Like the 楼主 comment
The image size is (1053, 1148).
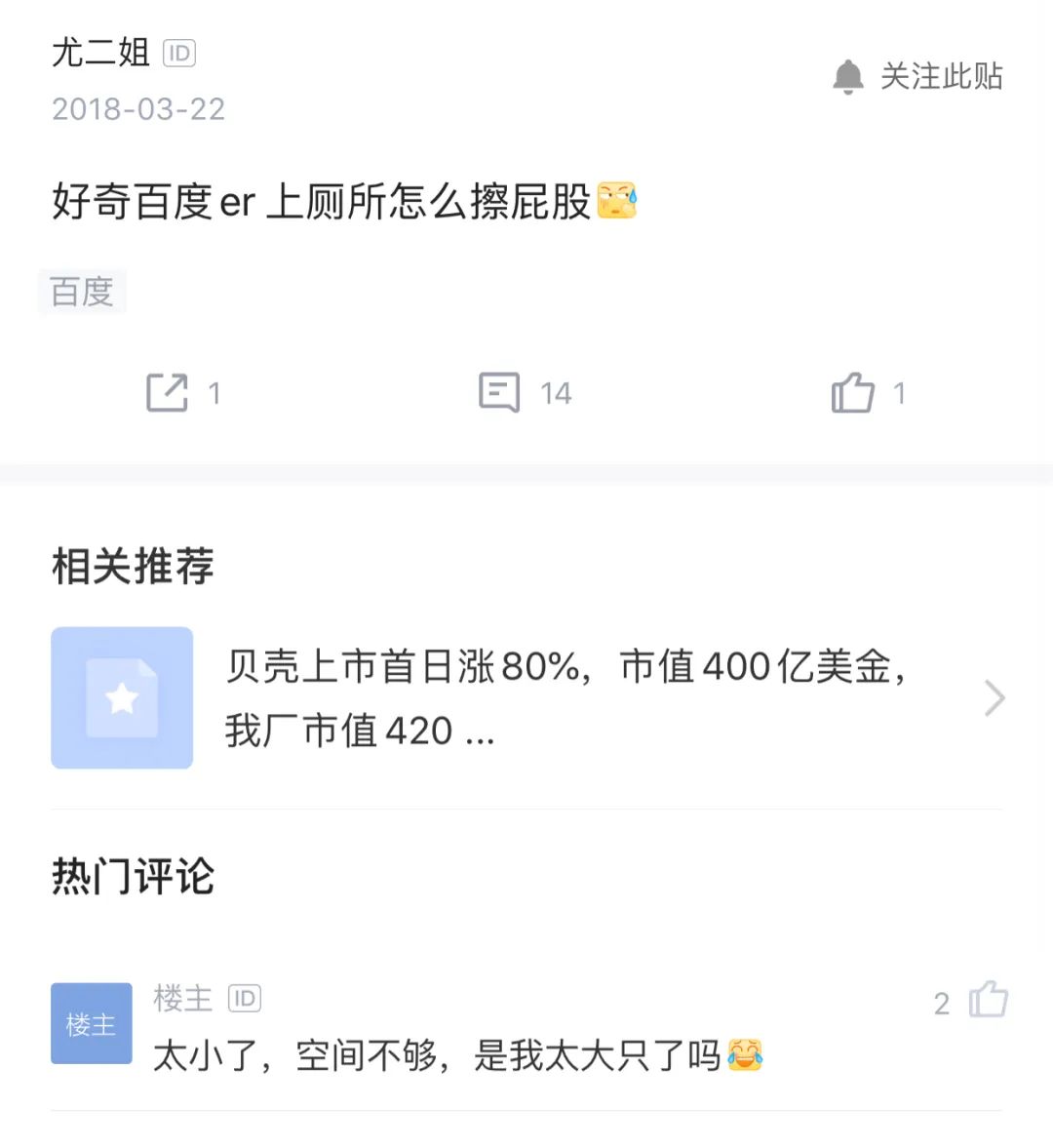tap(988, 1000)
